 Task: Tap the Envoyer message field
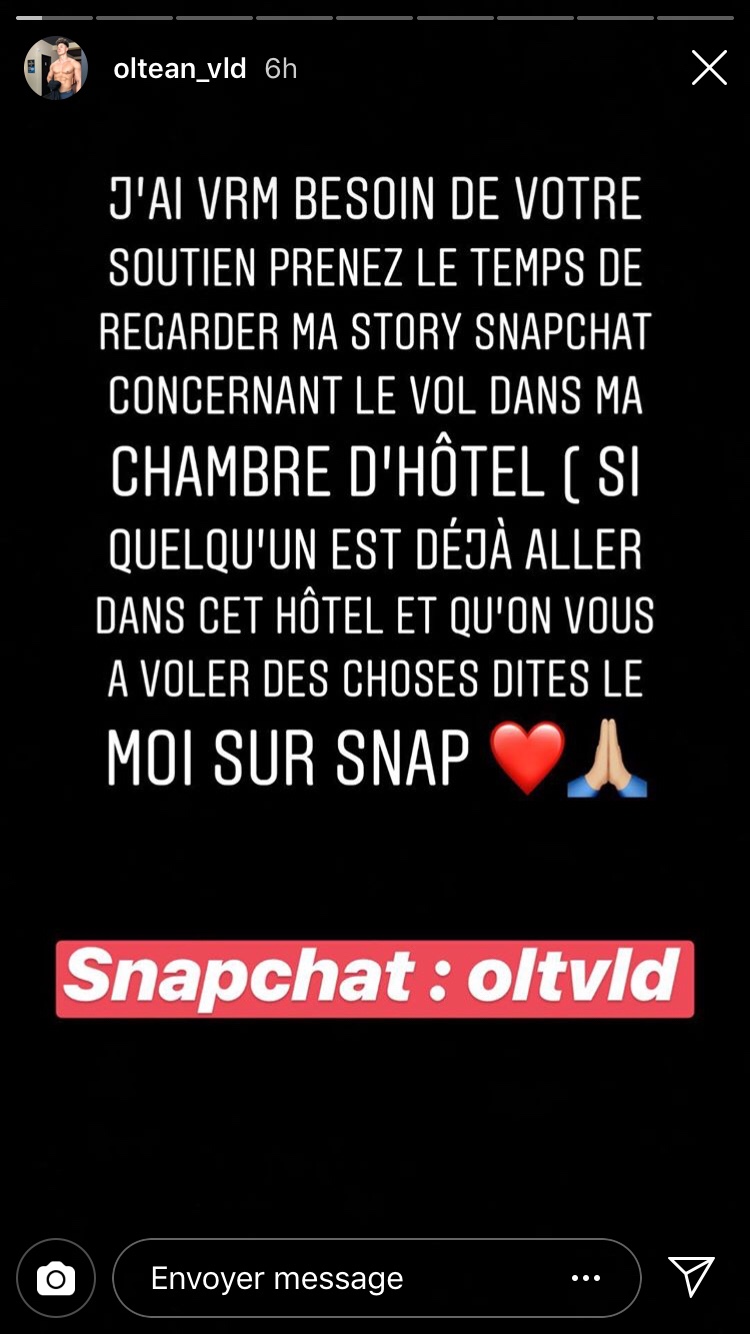[376, 1278]
